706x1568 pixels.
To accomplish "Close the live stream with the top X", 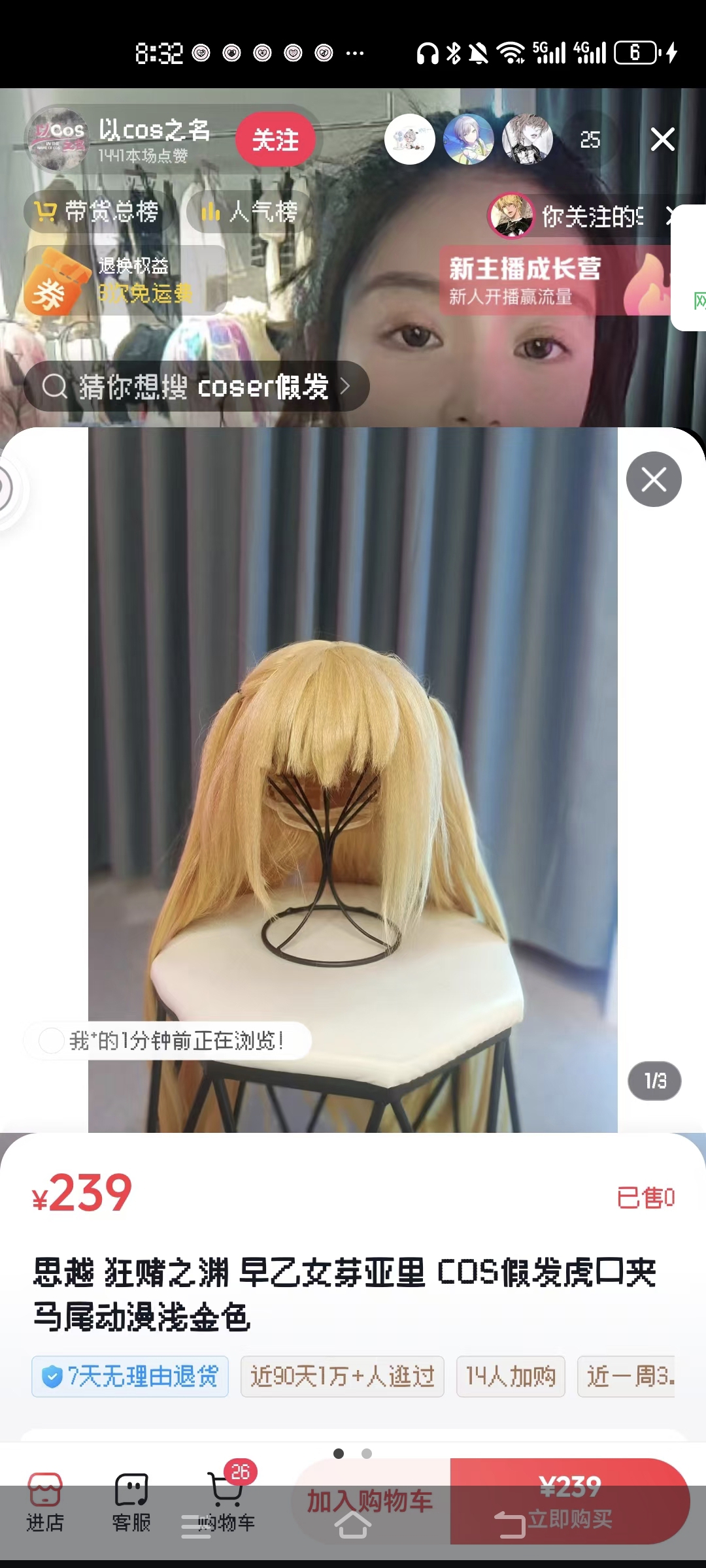I will click(x=662, y=139).
